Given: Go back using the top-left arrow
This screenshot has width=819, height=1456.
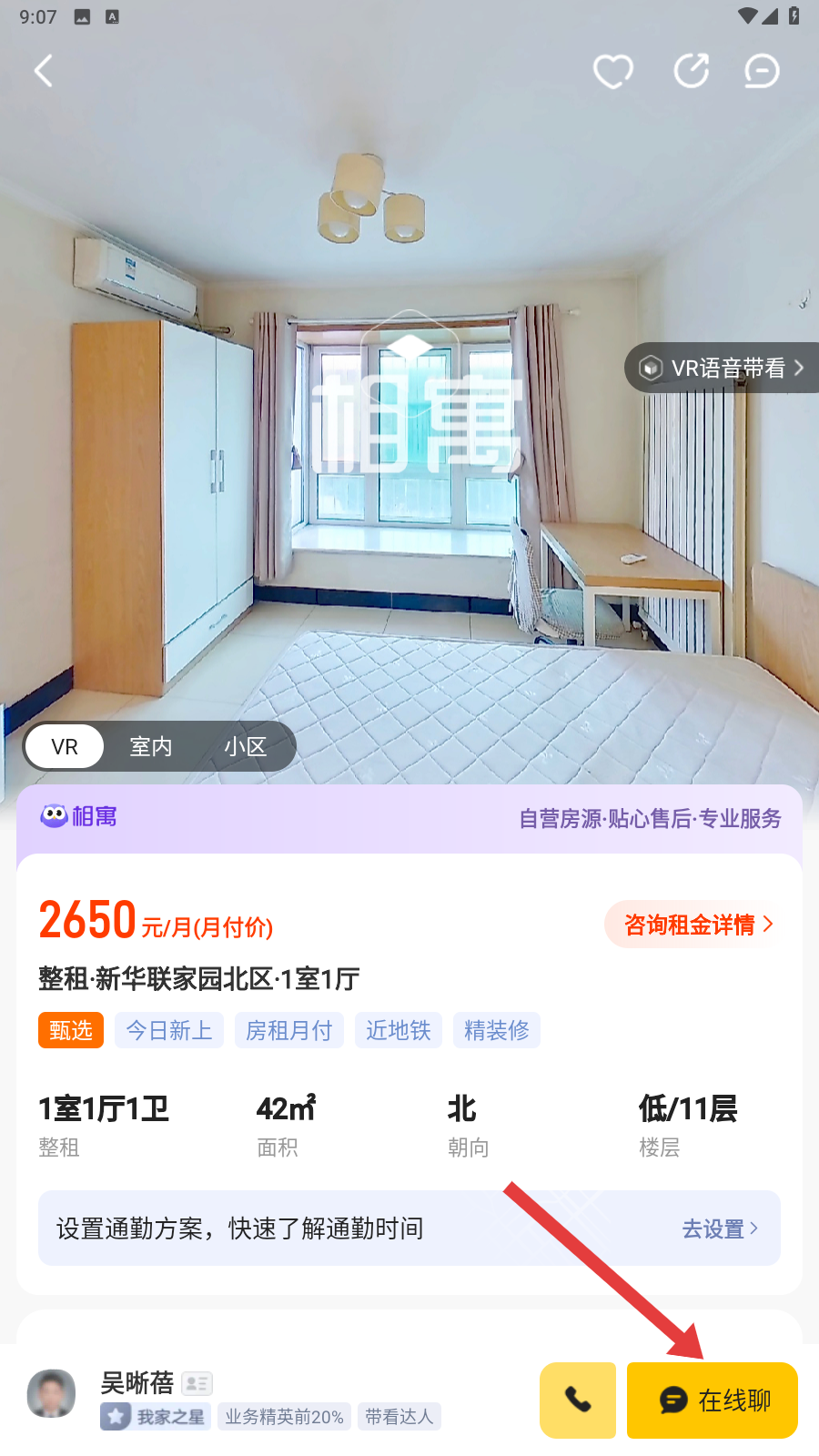Looking at the screenshot, I should 44,71.
